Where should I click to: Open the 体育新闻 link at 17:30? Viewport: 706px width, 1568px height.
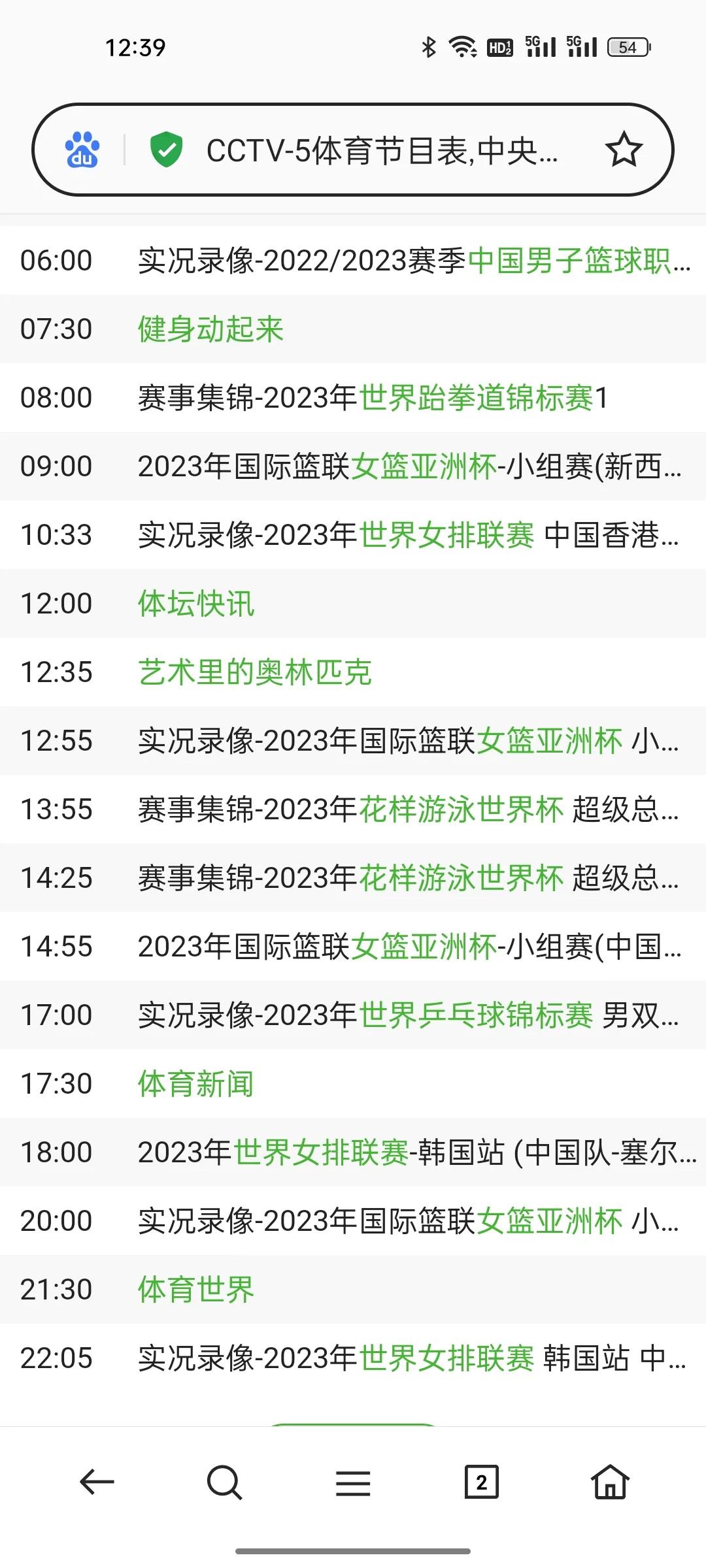pyautogui.click(x=196, y=1083)
